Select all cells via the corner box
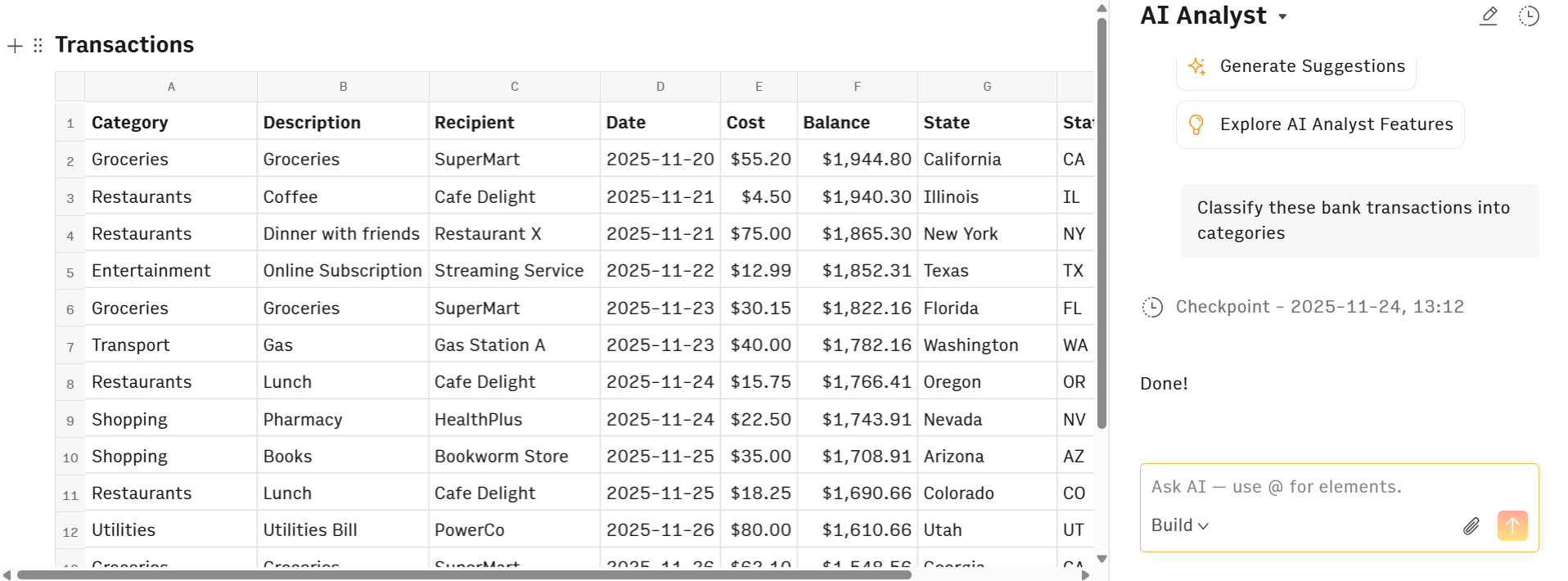 point(70,87)
